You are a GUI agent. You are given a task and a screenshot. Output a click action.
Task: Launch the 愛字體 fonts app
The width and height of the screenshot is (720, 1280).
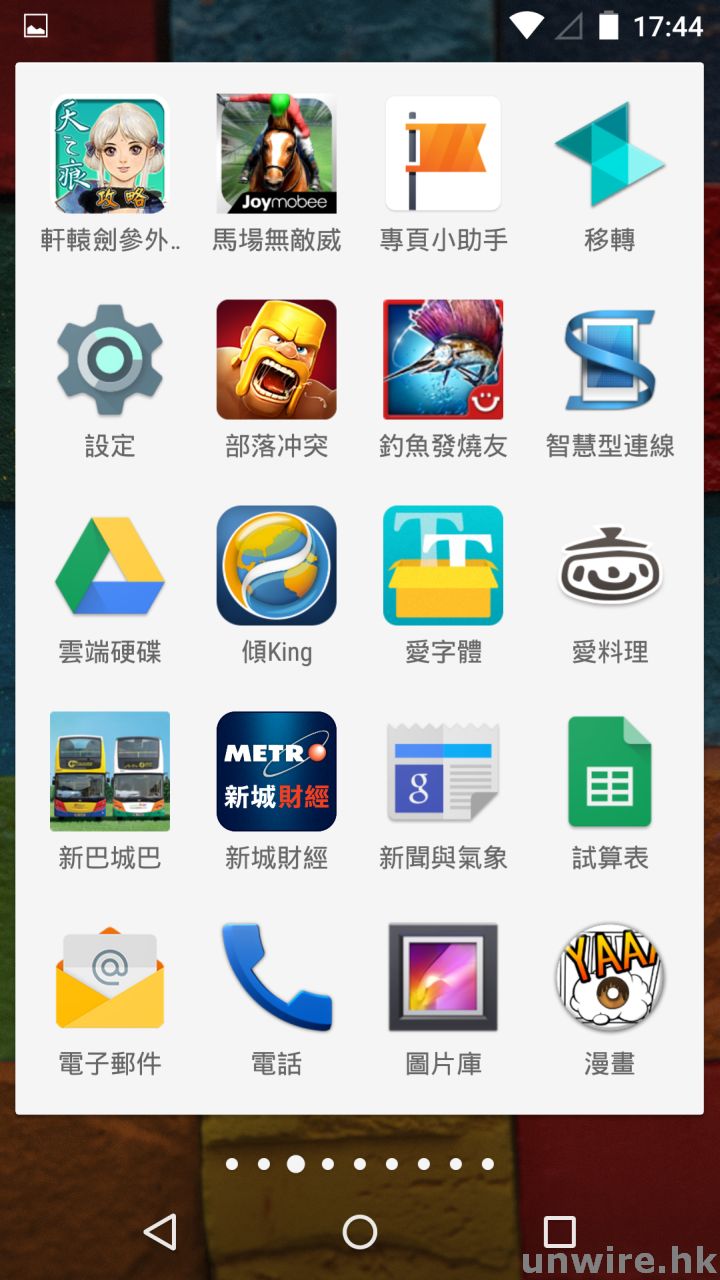click(x=443, y=566)
